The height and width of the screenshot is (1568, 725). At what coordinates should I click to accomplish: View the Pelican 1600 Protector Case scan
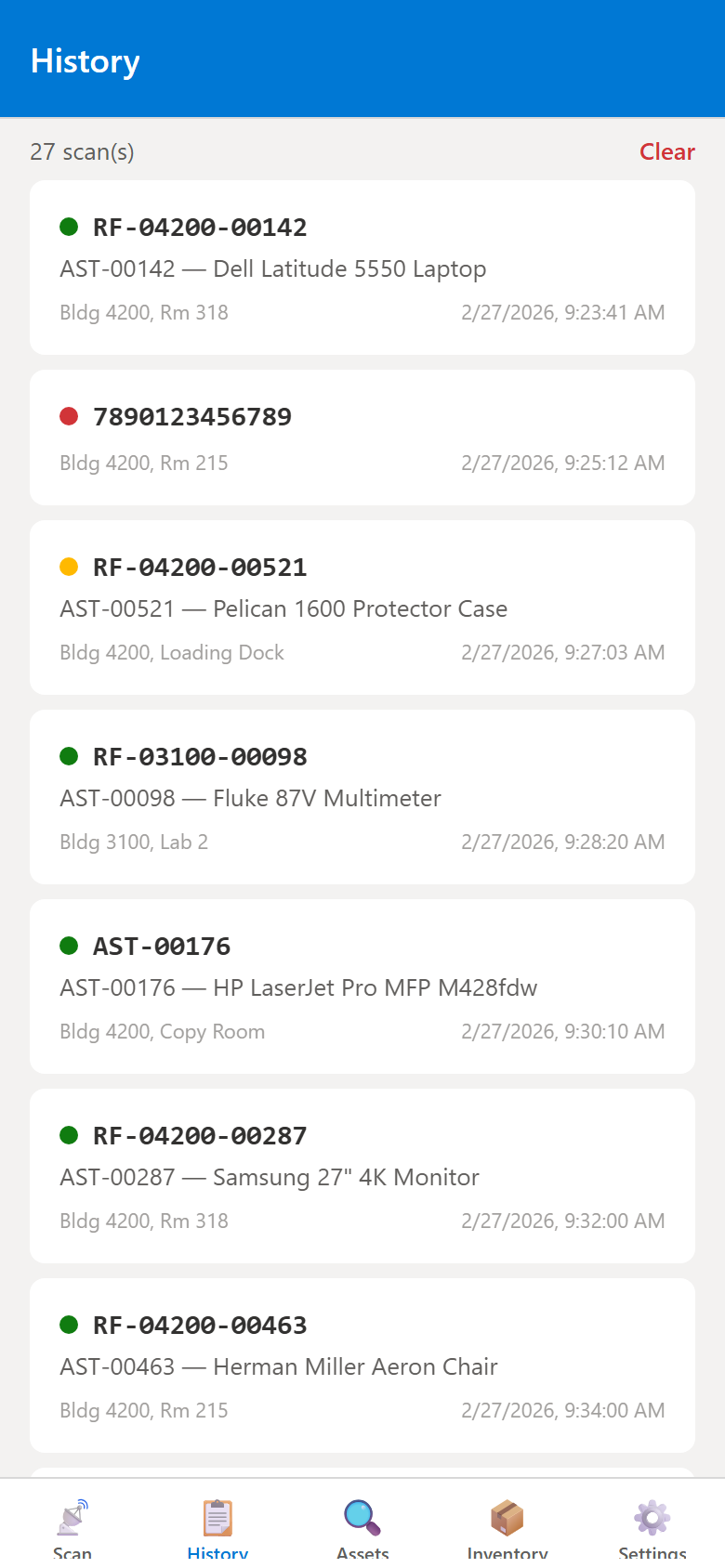362,608
